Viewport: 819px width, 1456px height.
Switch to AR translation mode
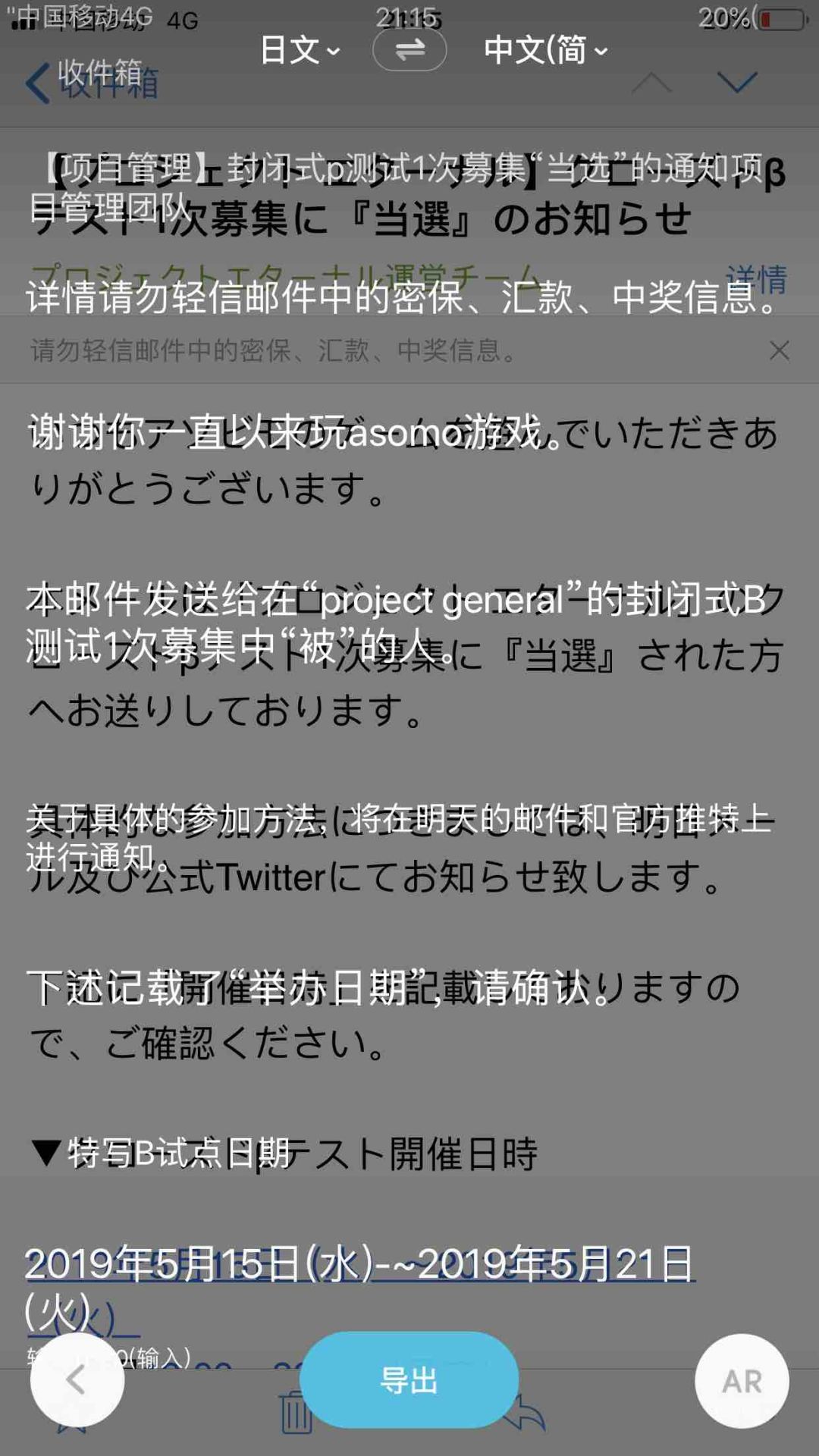pyautogui.click(x=742, y=1381)
